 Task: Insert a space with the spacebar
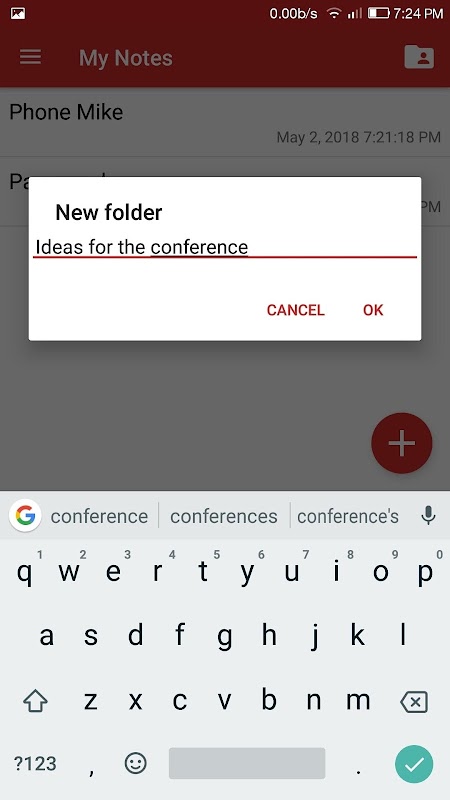click(x=247, y=763)
